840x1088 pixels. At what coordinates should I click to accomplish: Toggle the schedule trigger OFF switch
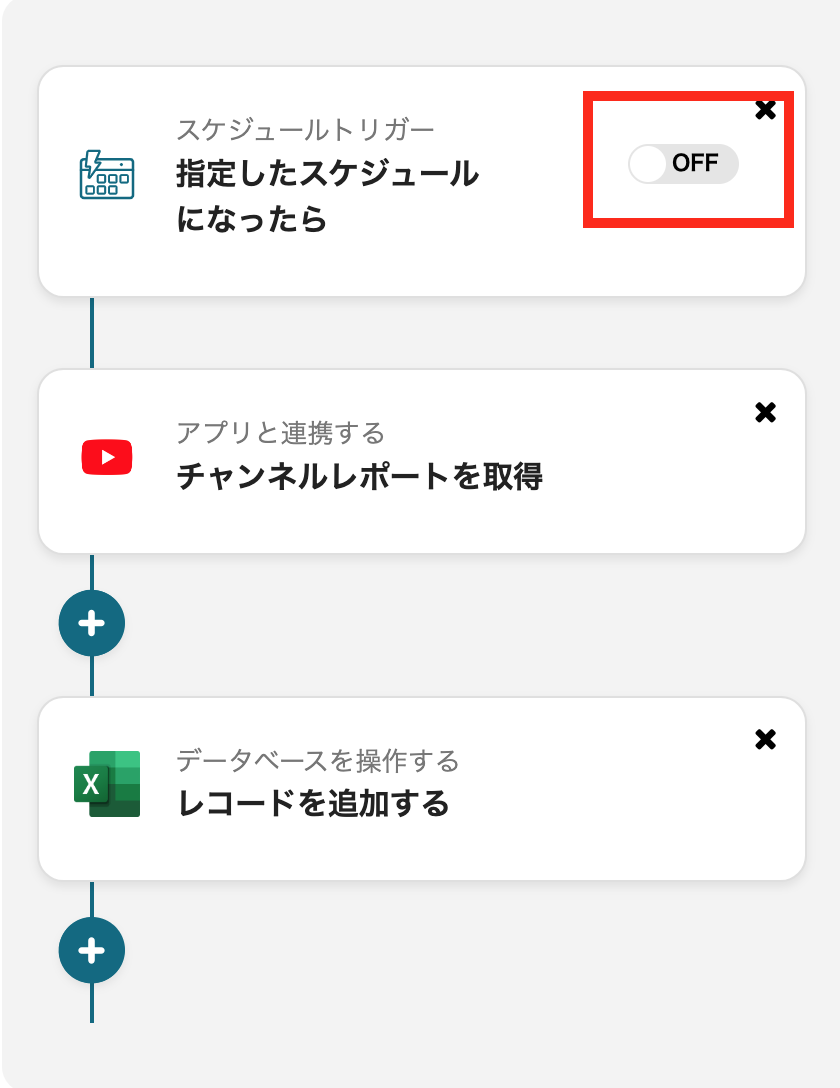click(683, 164)
